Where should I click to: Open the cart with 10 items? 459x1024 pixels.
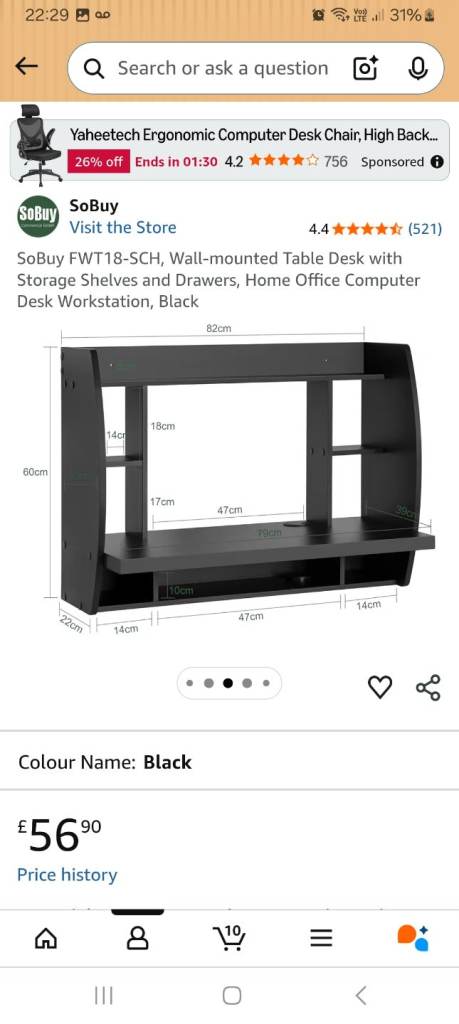point(229,937)
